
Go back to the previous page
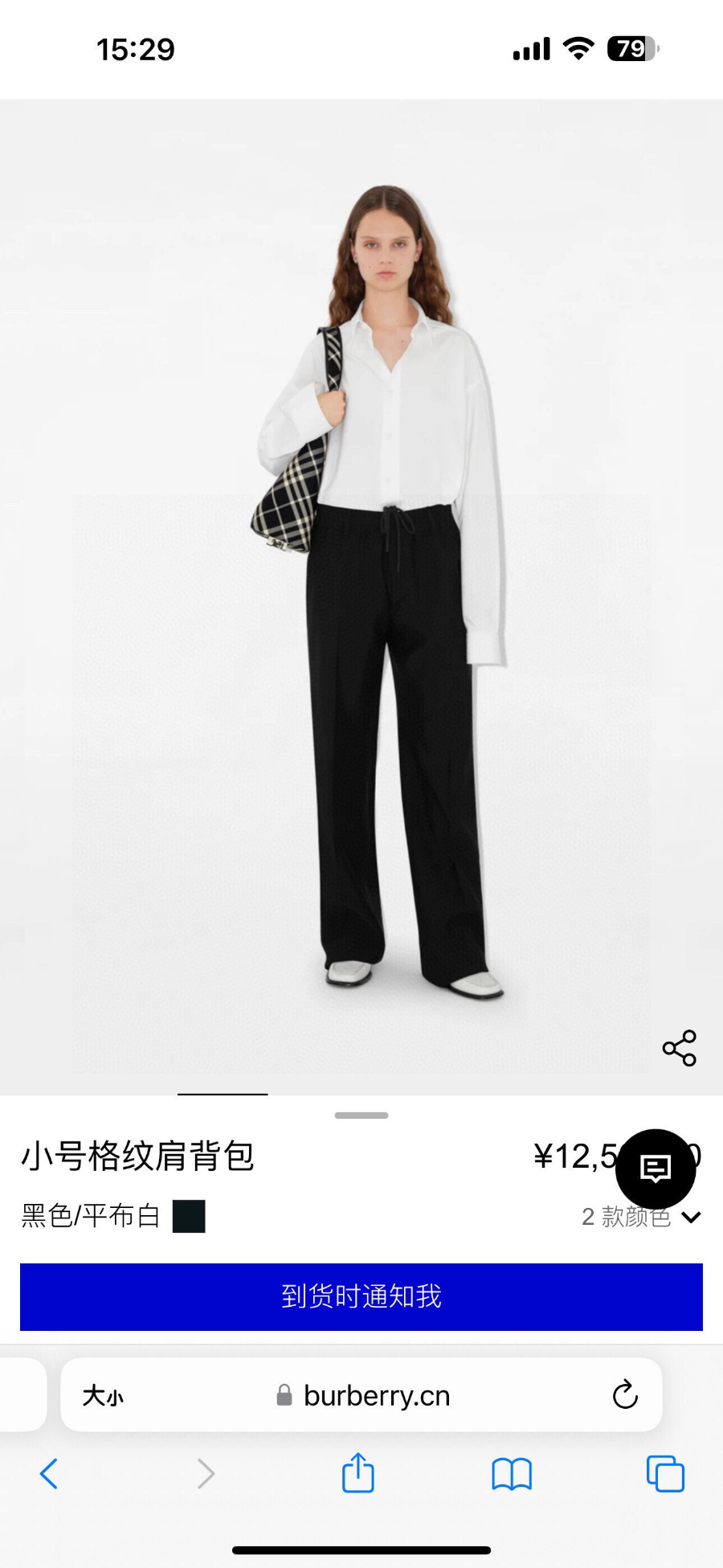point(49,1473)
